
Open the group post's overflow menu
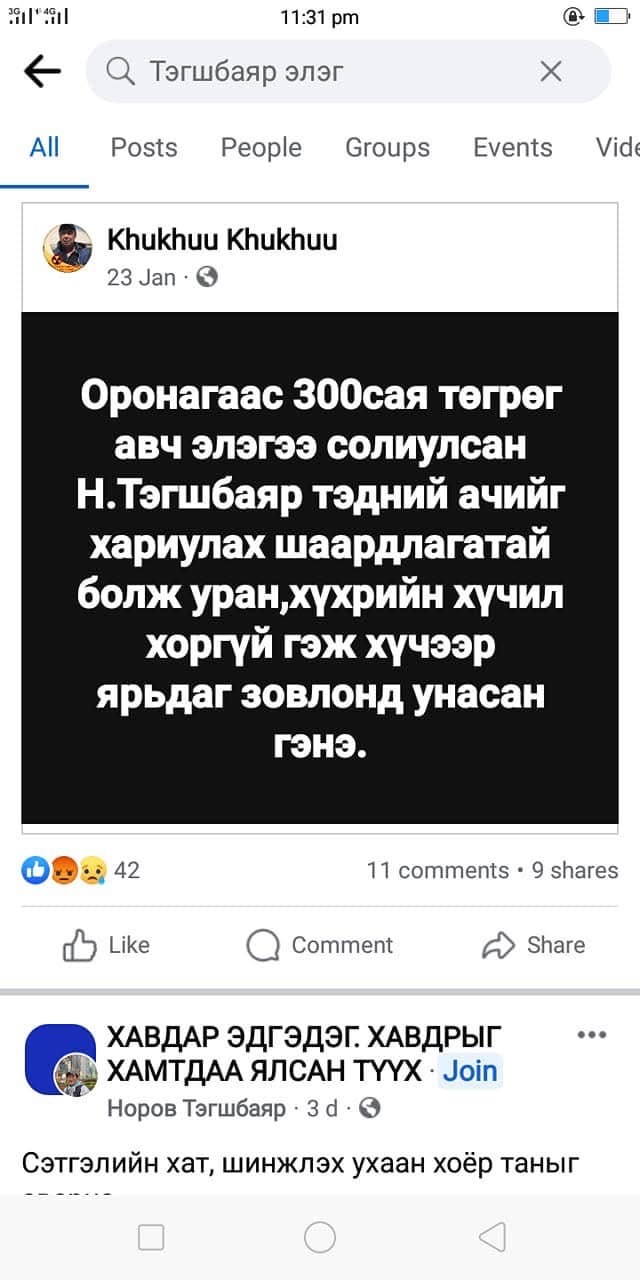[x=592, y=1035]
